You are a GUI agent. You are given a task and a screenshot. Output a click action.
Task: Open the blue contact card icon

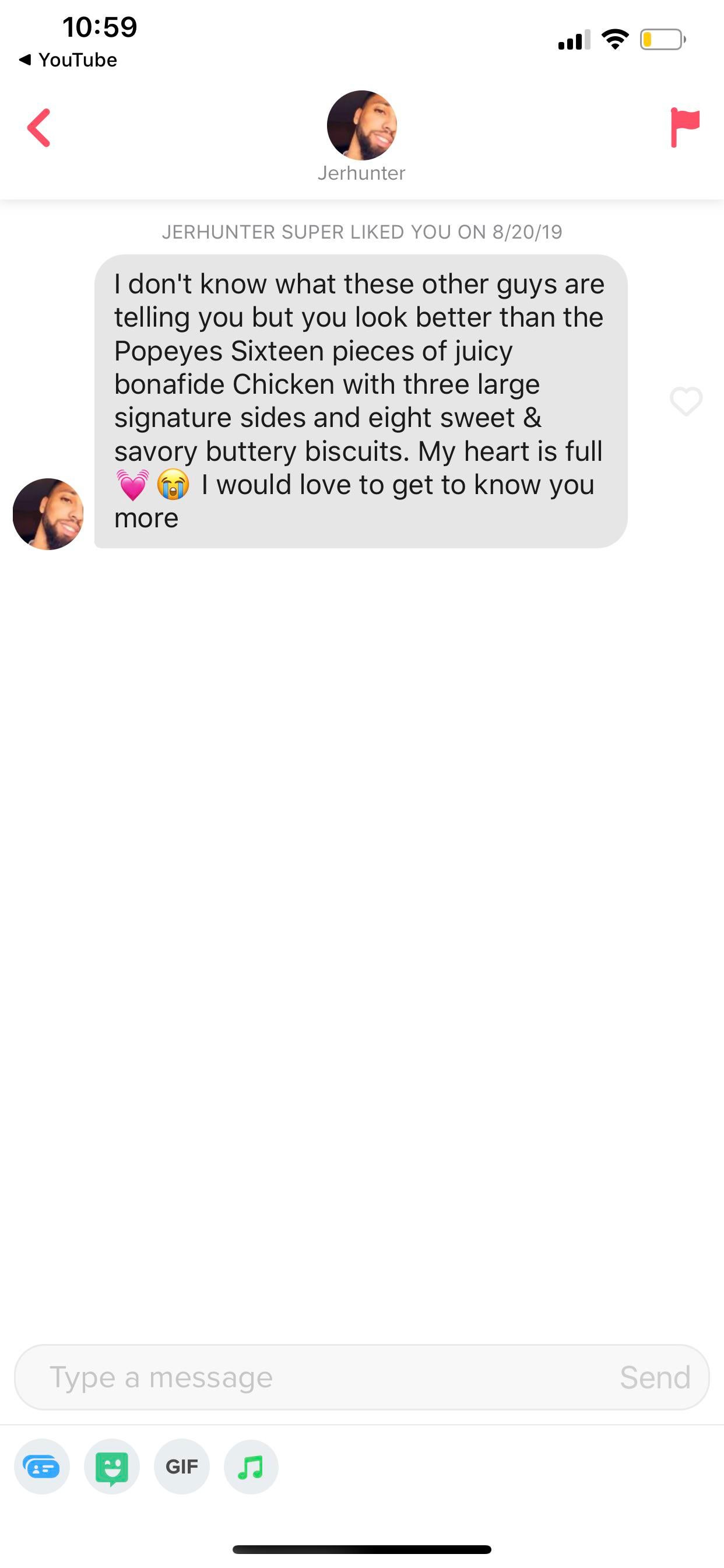pyautogui.click(x=42, y=1466)
